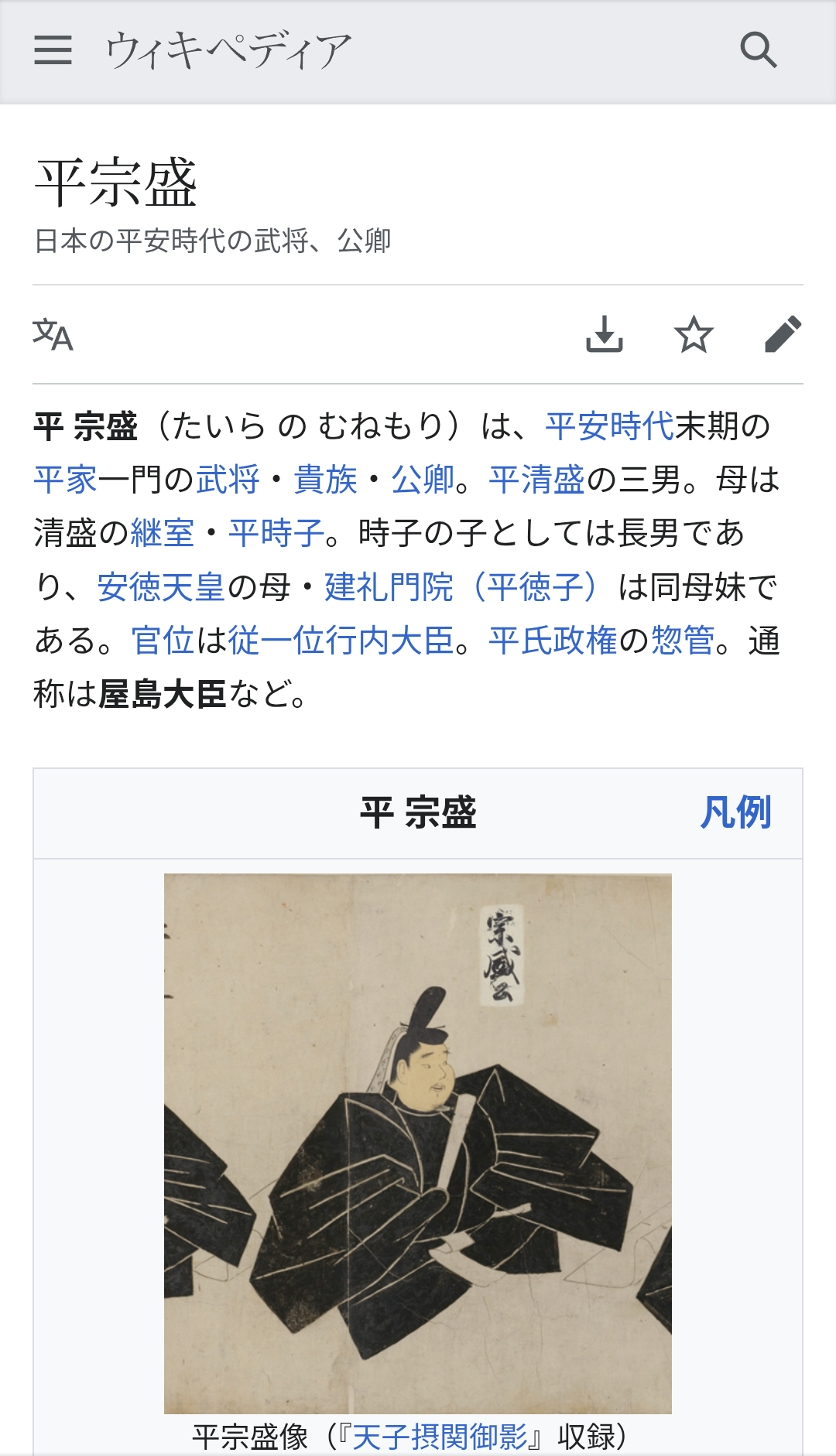This screenshot has height=1456, width=836.
Task: Go to the 平清盛 article
Action: pos(536,480)
